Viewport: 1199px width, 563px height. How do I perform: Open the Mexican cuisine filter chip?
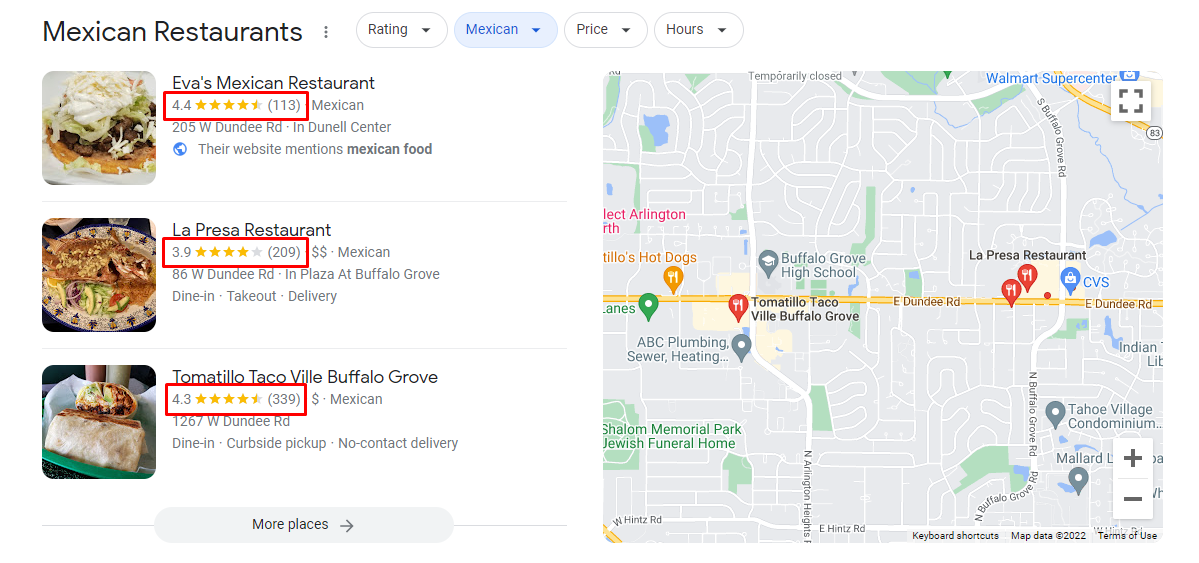[x=505, y=30]
